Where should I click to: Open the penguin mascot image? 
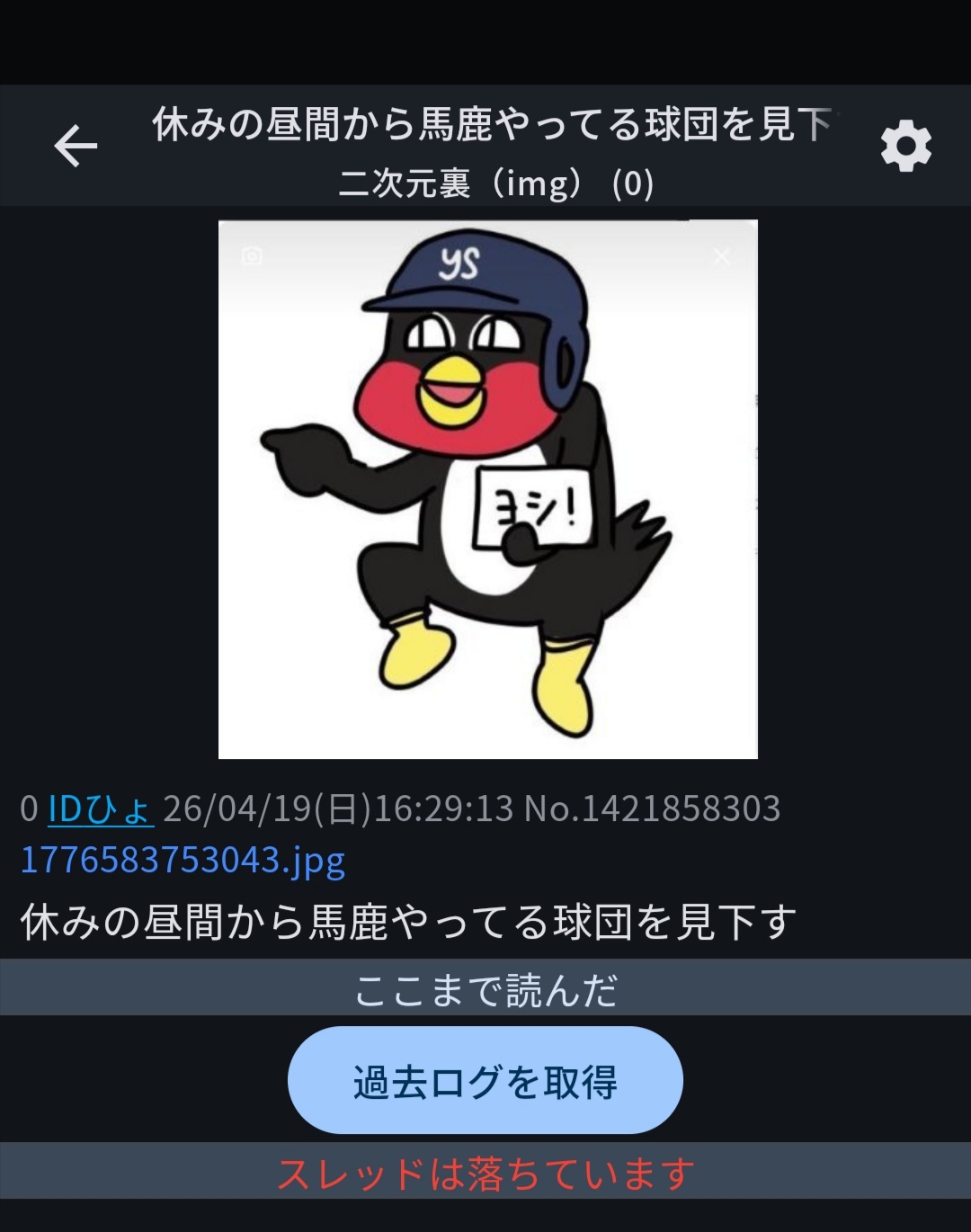point(487,489)
